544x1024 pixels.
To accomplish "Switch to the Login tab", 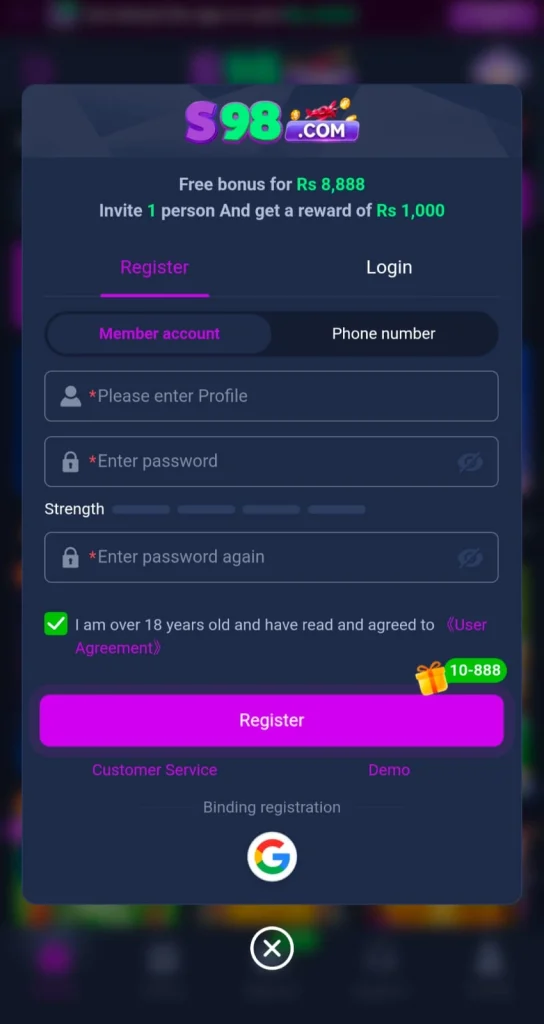I will (x=389, y=267).
